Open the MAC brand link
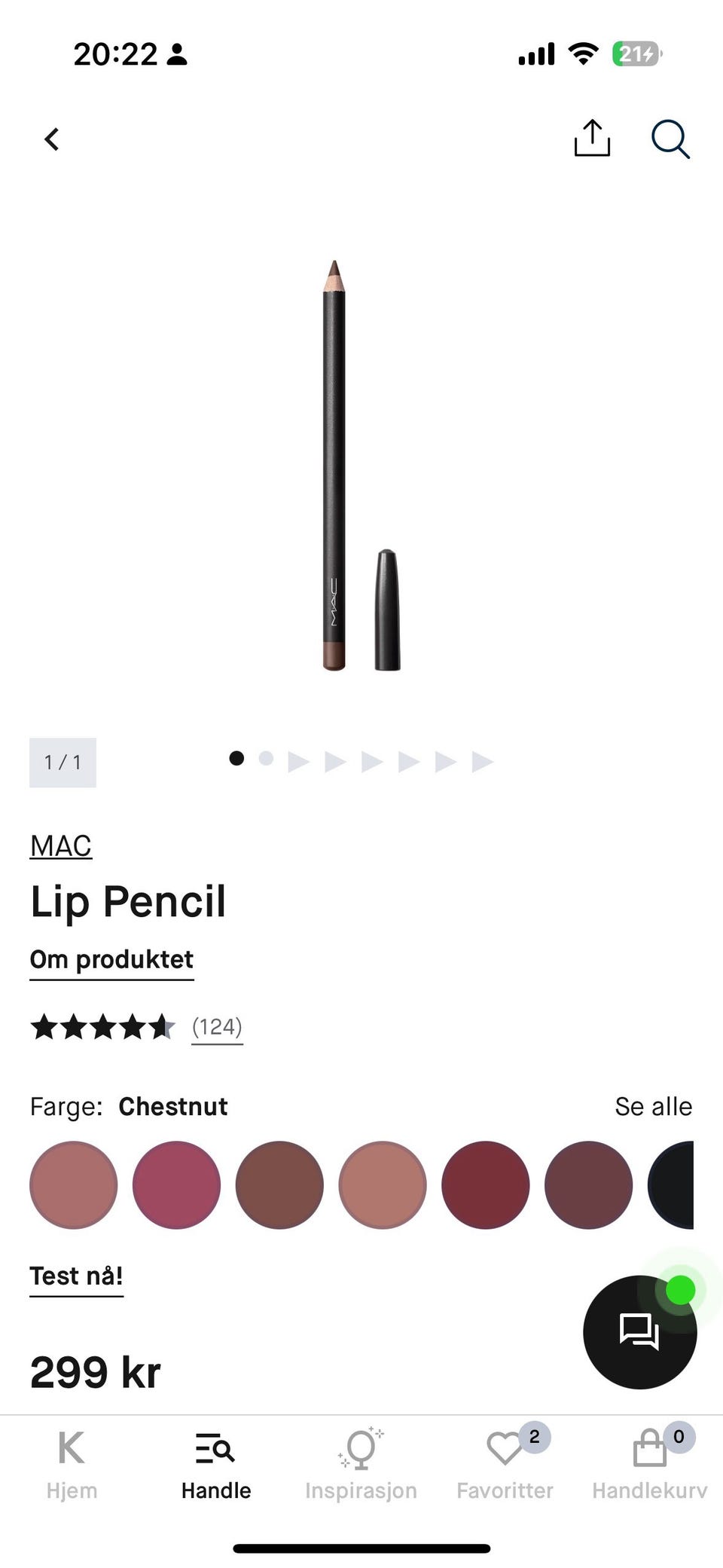 [61, 845]
